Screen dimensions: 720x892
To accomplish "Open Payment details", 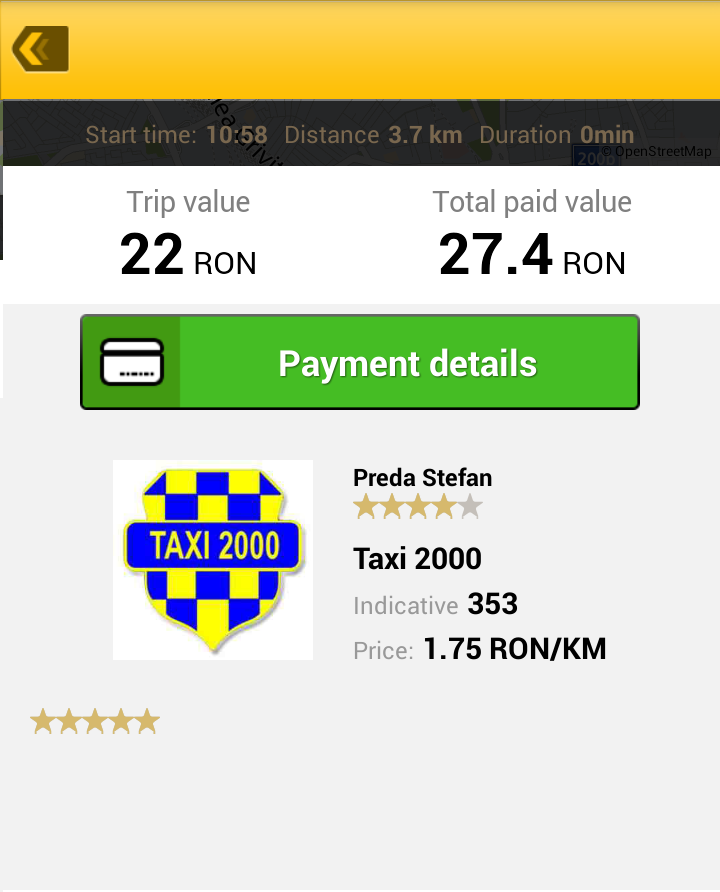I will (x=360, y=363).
